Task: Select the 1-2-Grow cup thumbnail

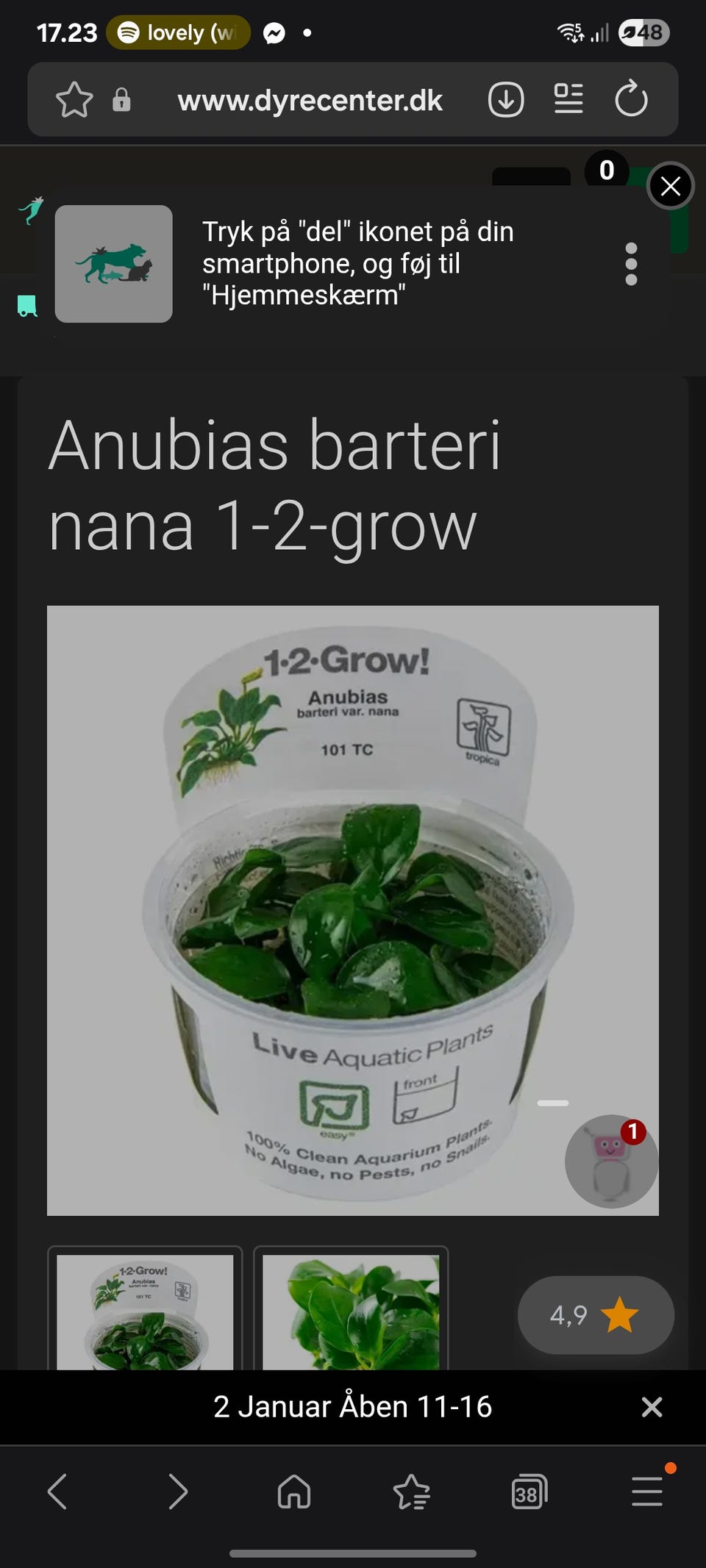Action: tap(145, 1309)
